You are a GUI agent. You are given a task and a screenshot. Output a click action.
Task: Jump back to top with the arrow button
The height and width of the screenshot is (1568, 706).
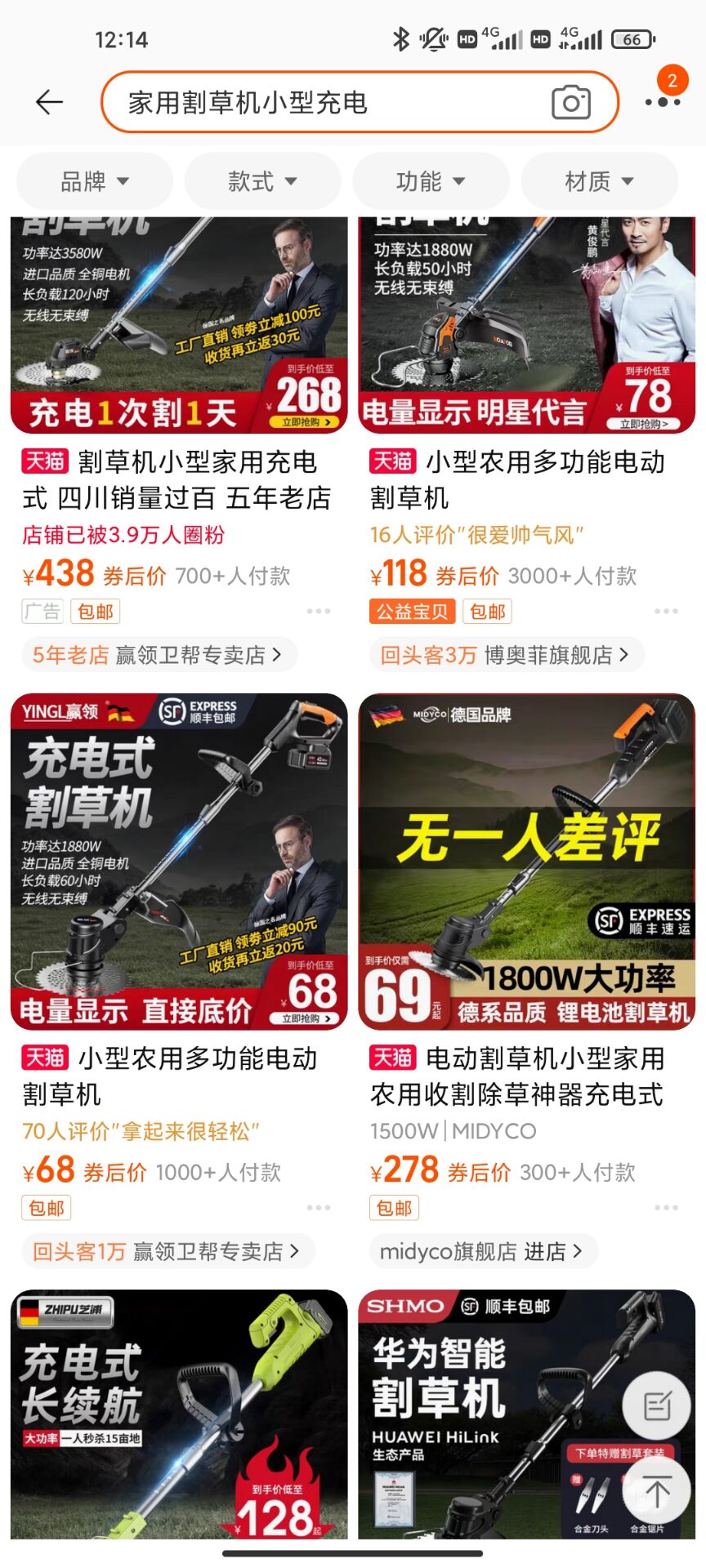point(657,1492)
